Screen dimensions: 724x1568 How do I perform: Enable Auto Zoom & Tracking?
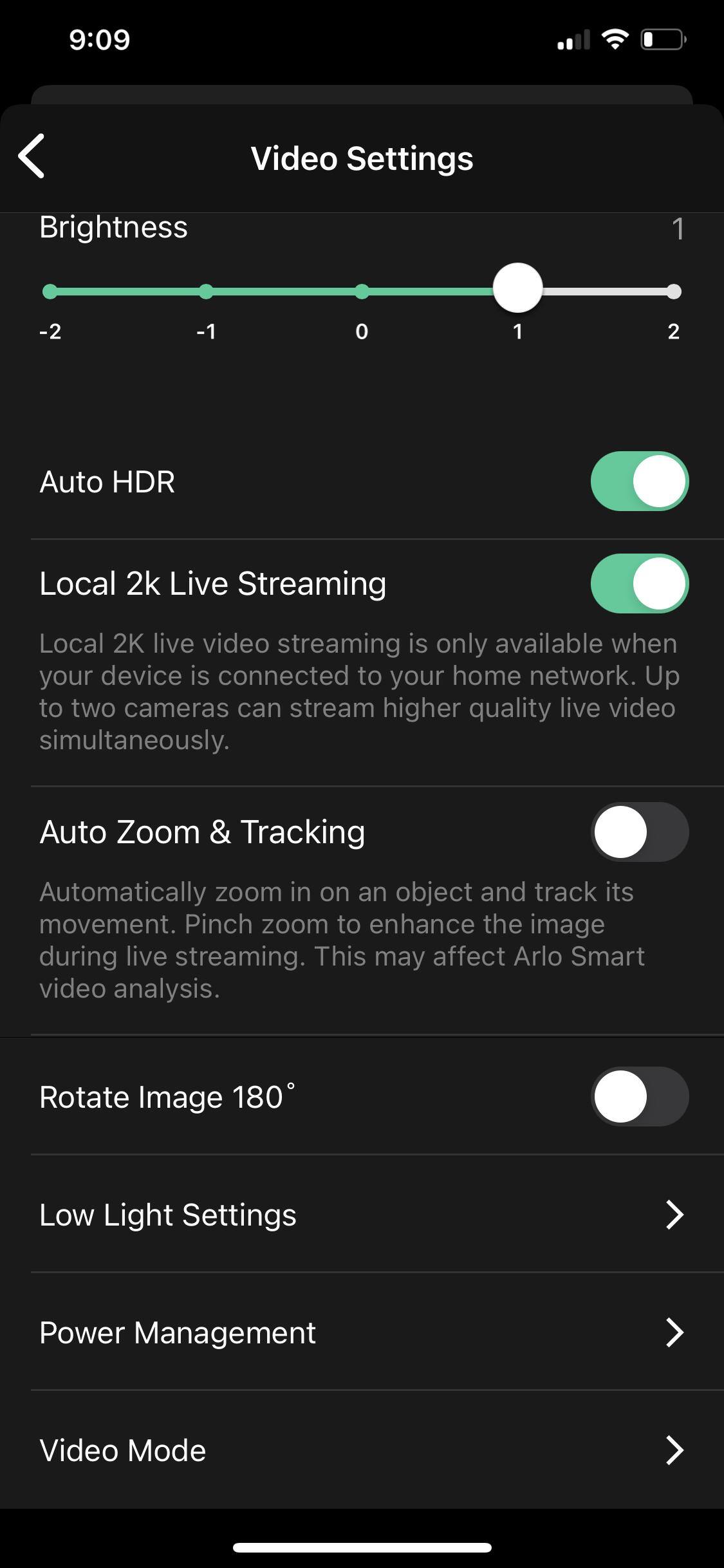(x=639, y=832)
